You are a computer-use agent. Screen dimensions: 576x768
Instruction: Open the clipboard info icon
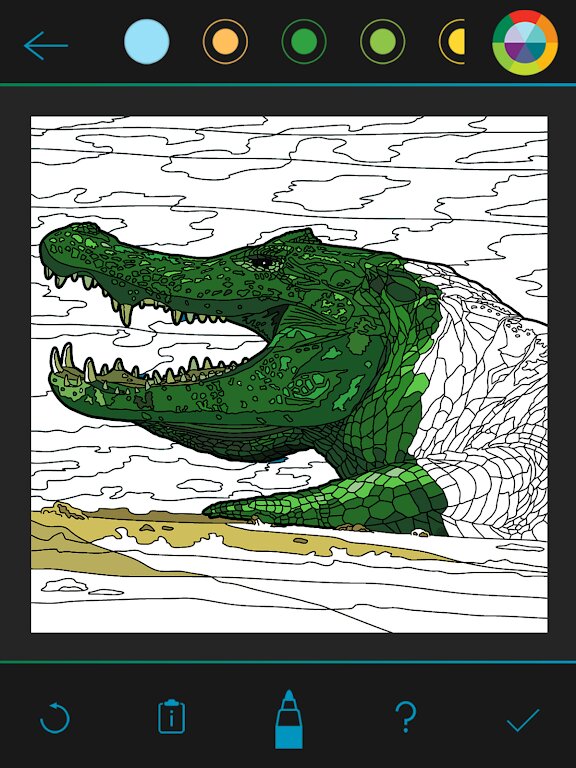[x=171, y=717]
